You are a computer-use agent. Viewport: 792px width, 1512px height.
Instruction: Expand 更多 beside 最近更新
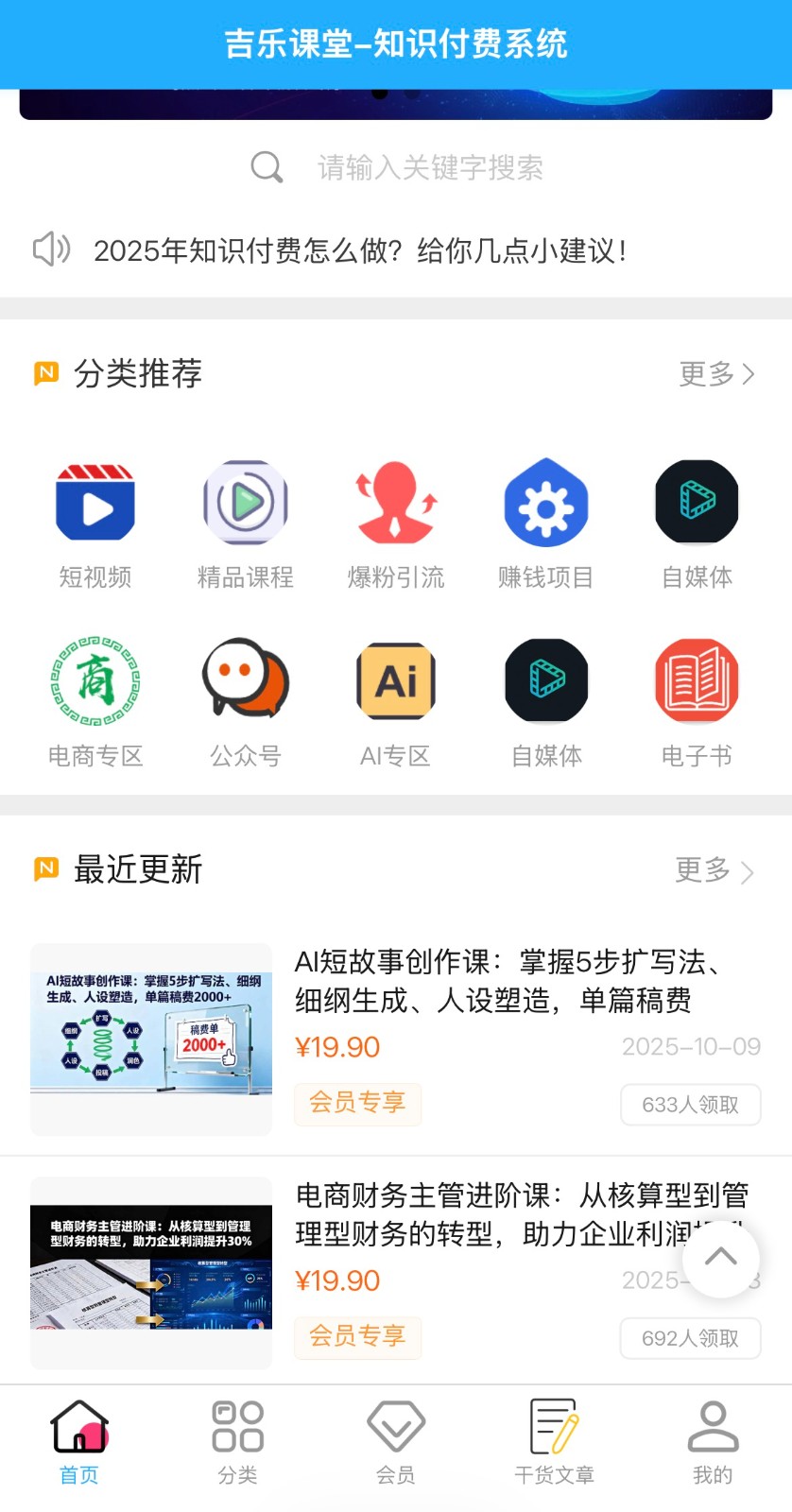tap(714, 871)
